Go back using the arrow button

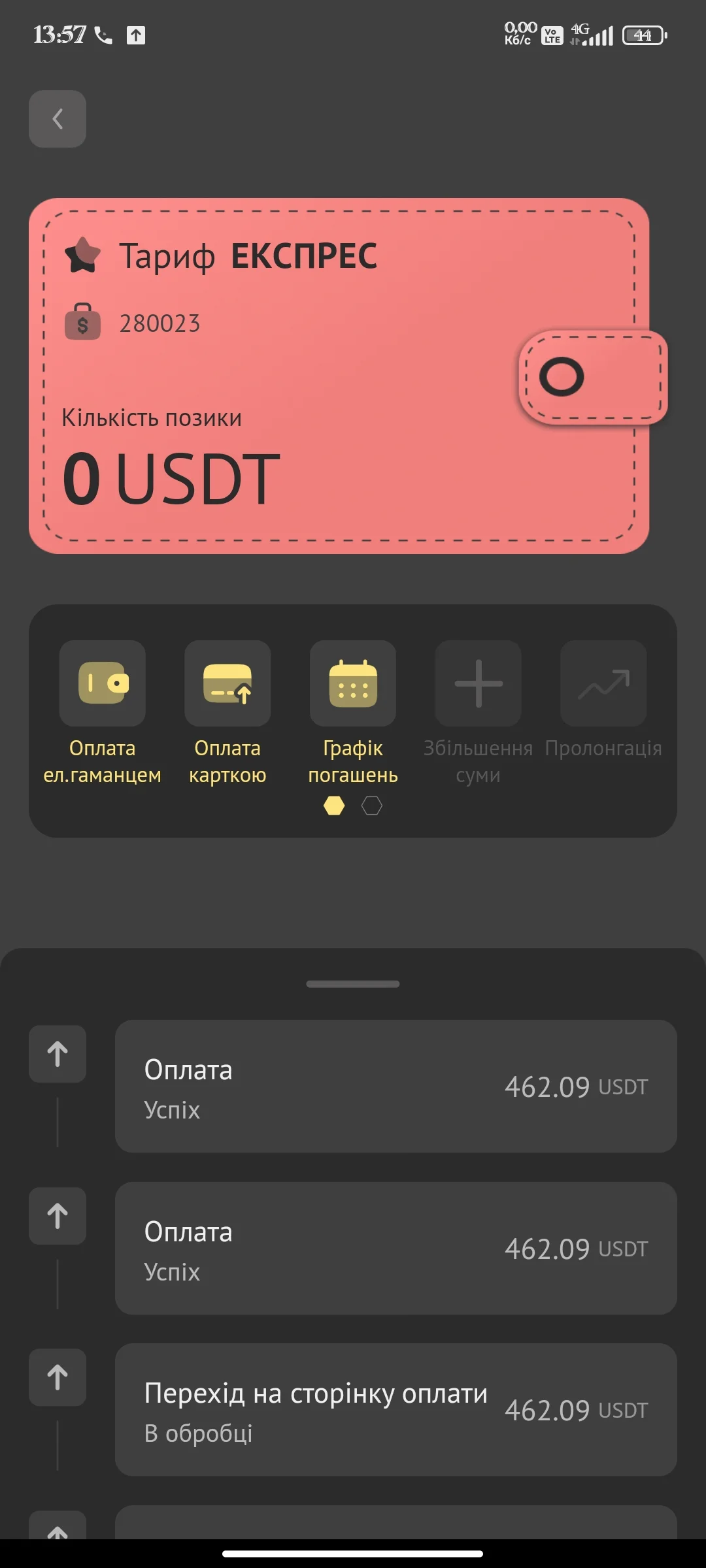click(58, 119)
